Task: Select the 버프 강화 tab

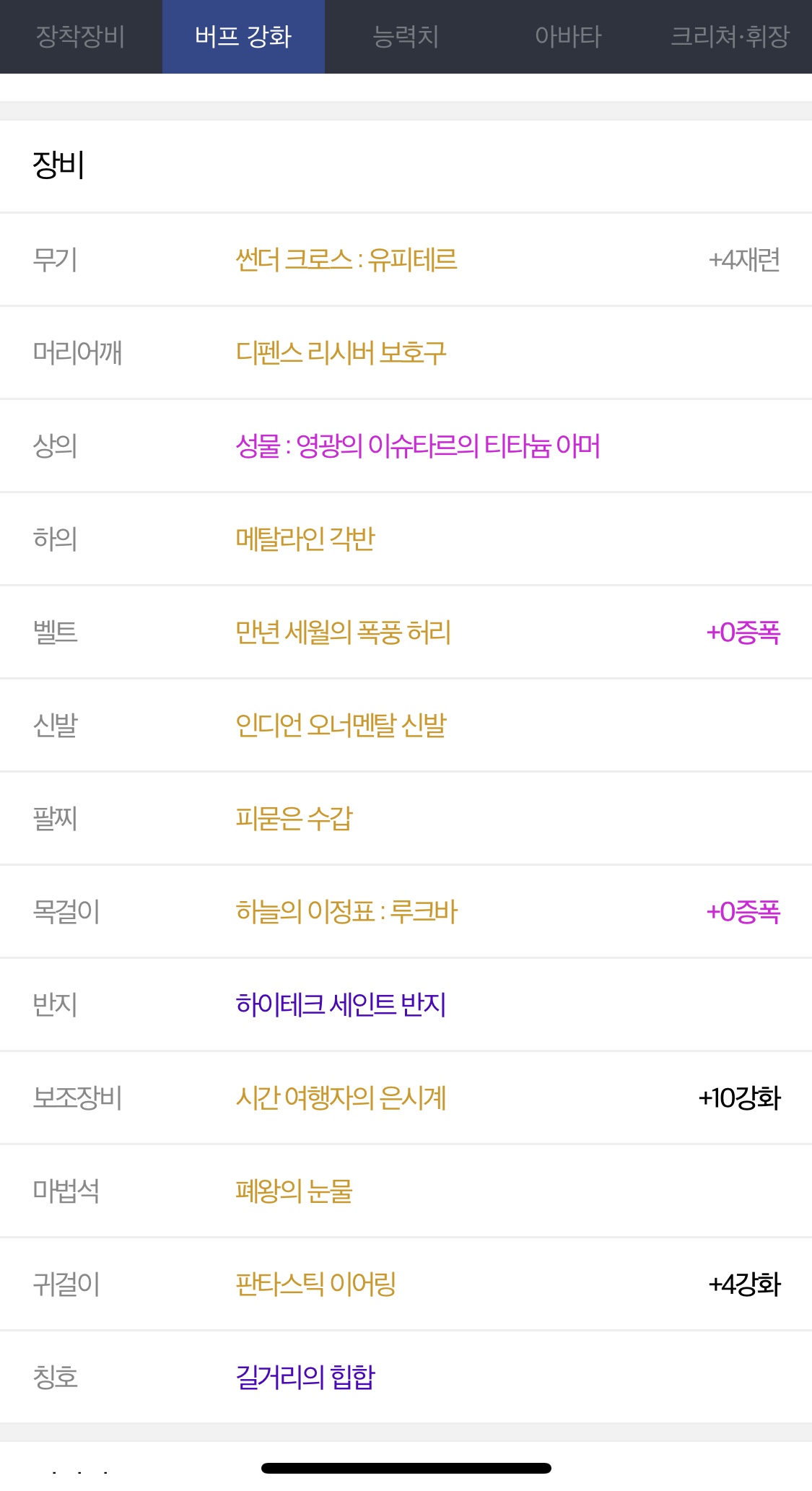Action: [x=243, y=37]
